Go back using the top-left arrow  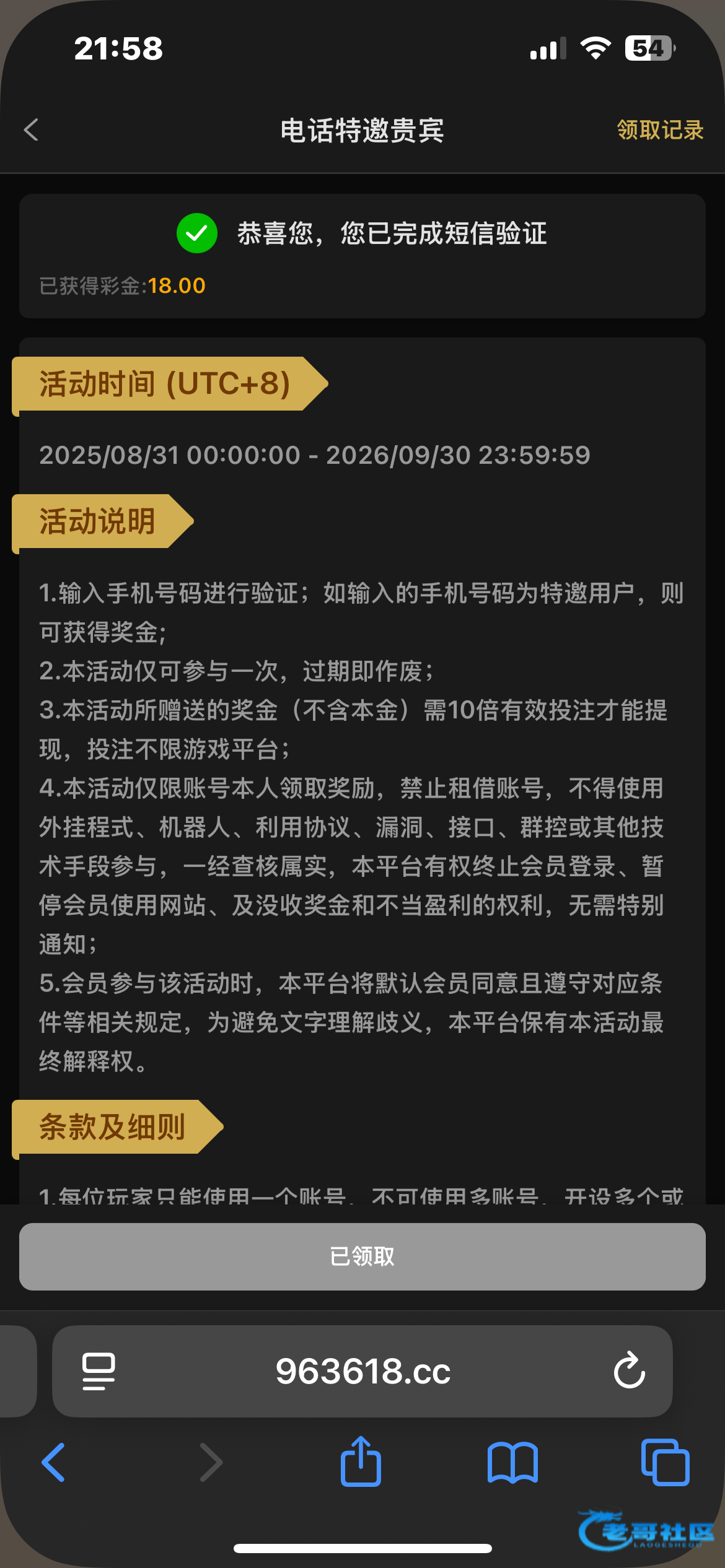[x=31, y=130]
